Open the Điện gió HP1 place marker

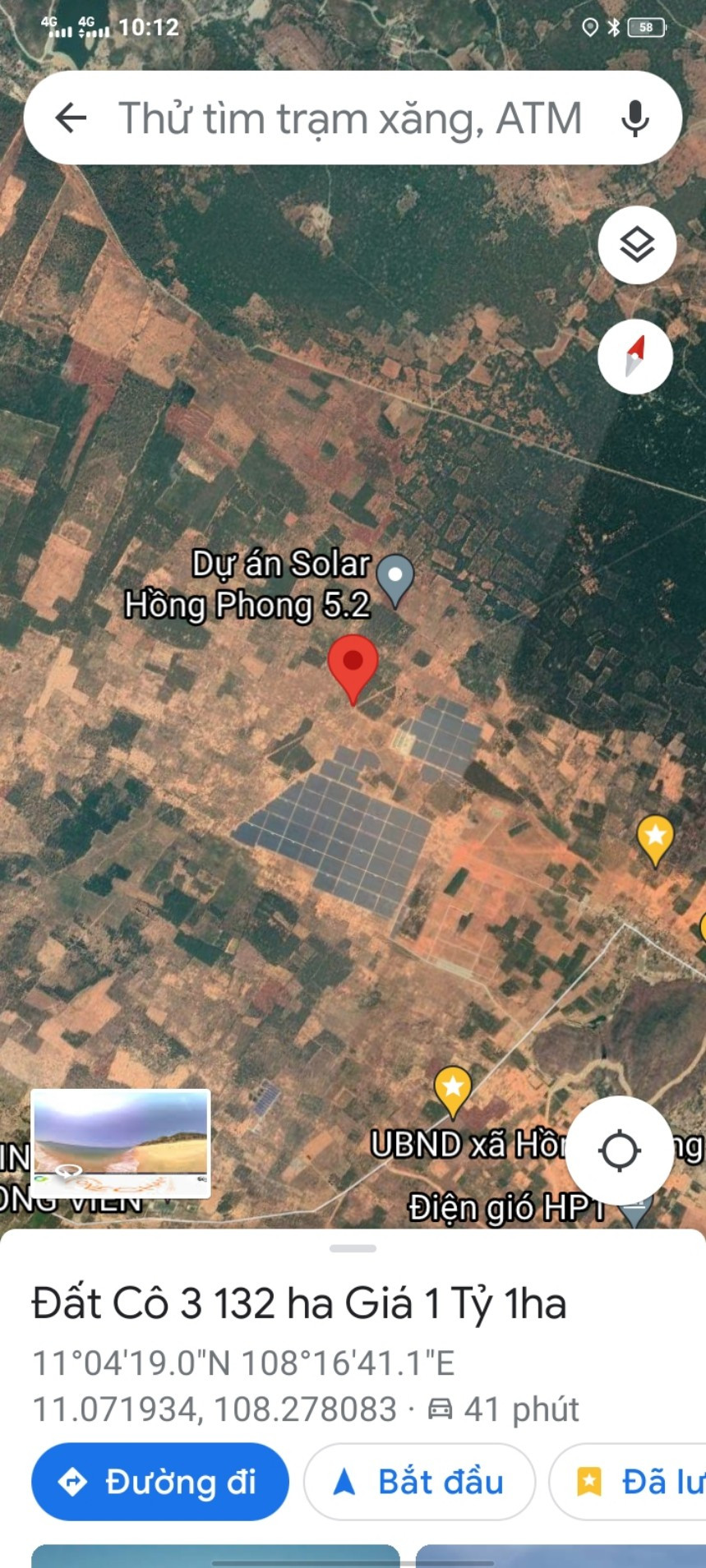[x=635, y=1209]
